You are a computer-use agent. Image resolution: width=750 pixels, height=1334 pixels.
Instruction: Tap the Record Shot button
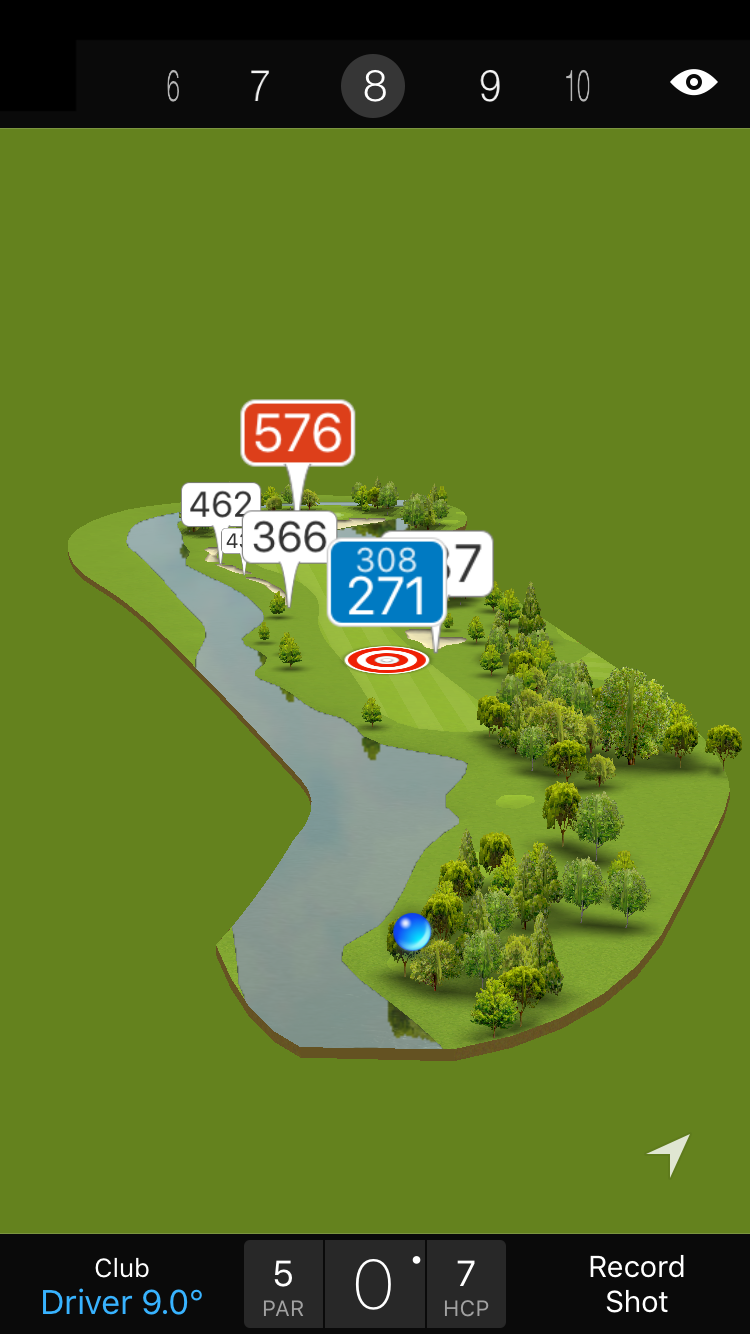coord(636,1284)
